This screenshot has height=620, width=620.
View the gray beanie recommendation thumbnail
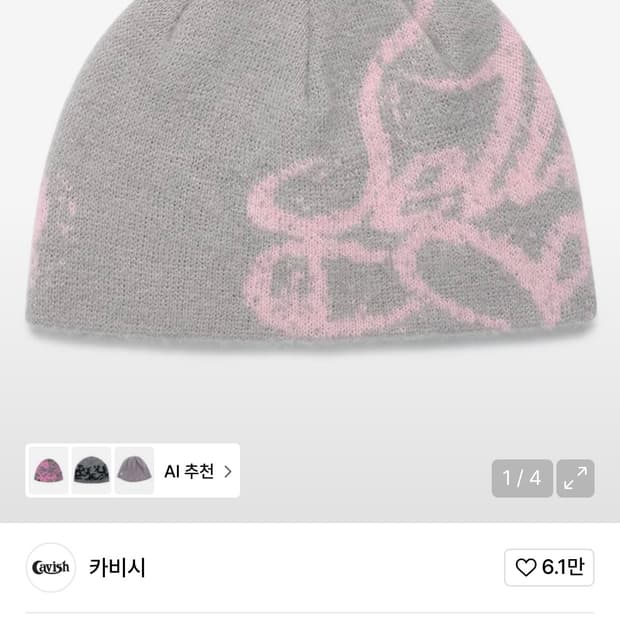134,470
